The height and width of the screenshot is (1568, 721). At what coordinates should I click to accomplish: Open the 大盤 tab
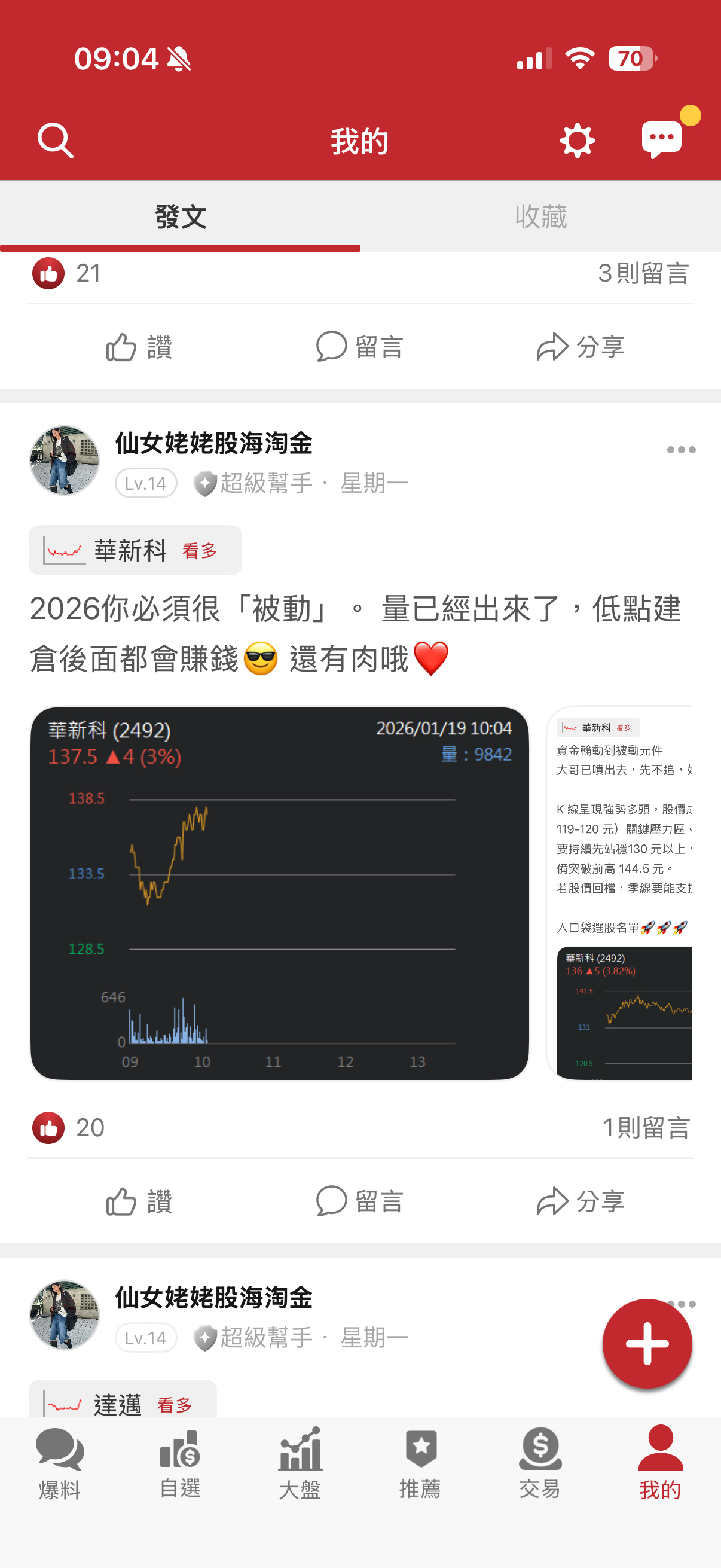(300, 1463)
